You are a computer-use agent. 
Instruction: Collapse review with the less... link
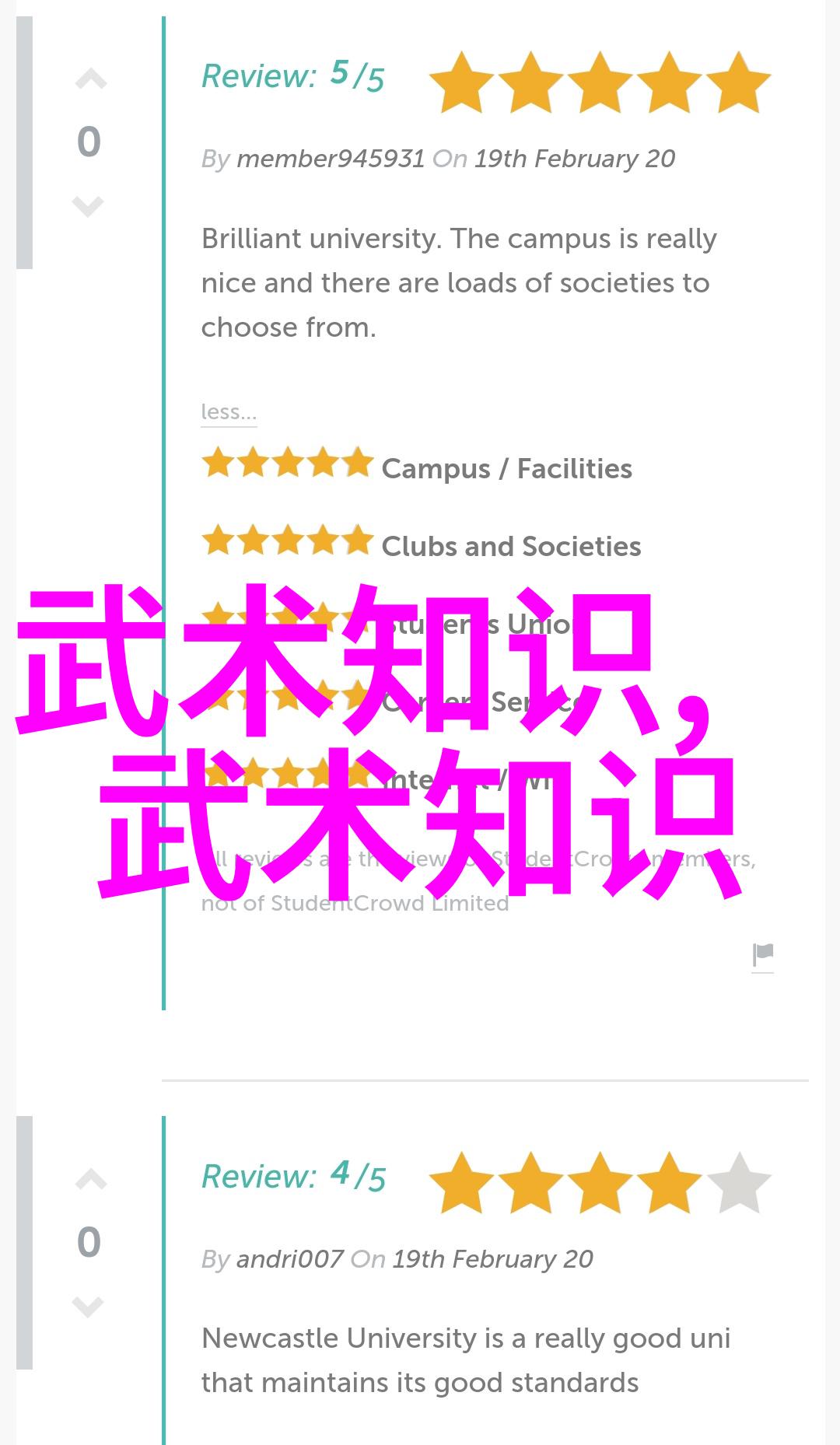[x=228, y=411]
